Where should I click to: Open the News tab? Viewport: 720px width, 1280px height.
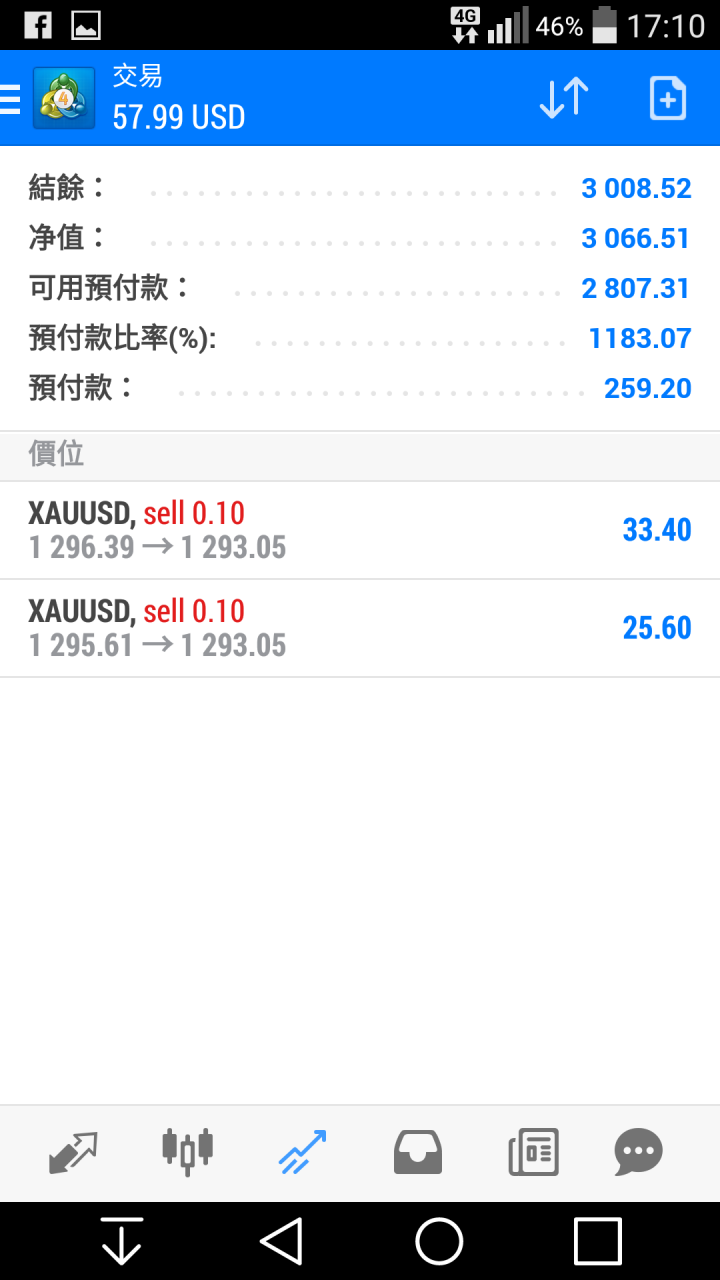(533, 1153)
